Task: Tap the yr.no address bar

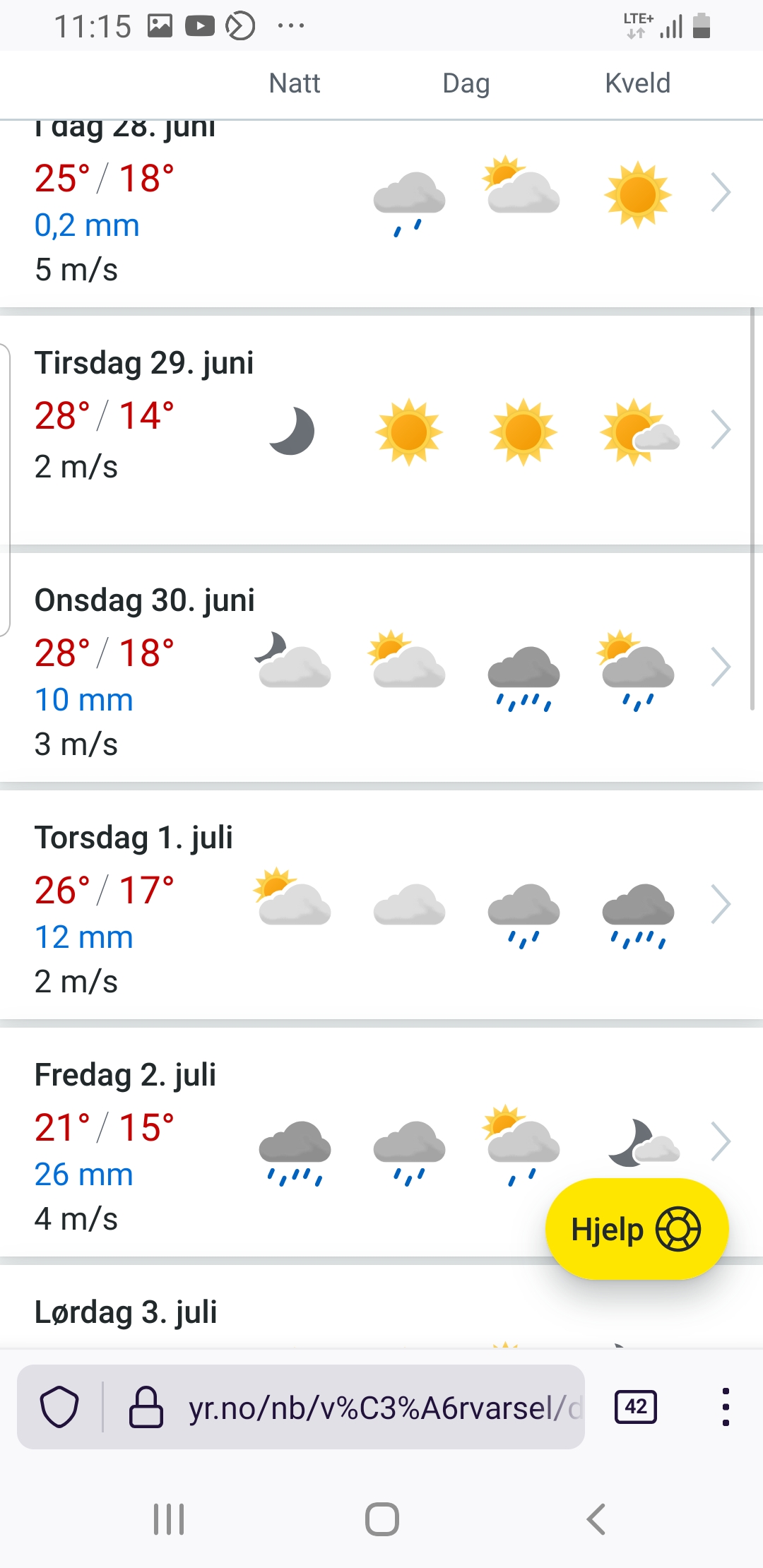Action: 381,1408
